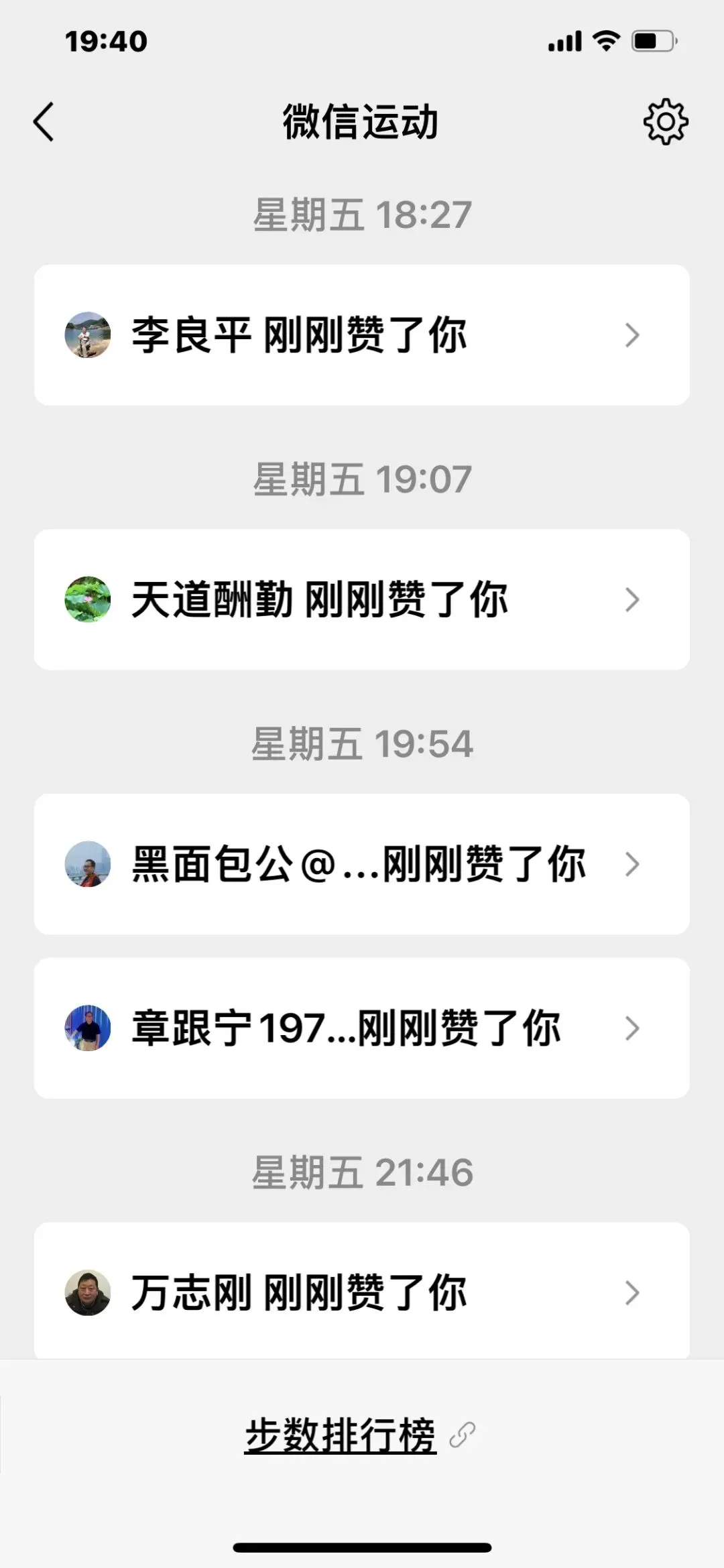This screenshot has width=724, height=1568.
Task: Open the settings gear icon
Action: click(x=665, y=122)
